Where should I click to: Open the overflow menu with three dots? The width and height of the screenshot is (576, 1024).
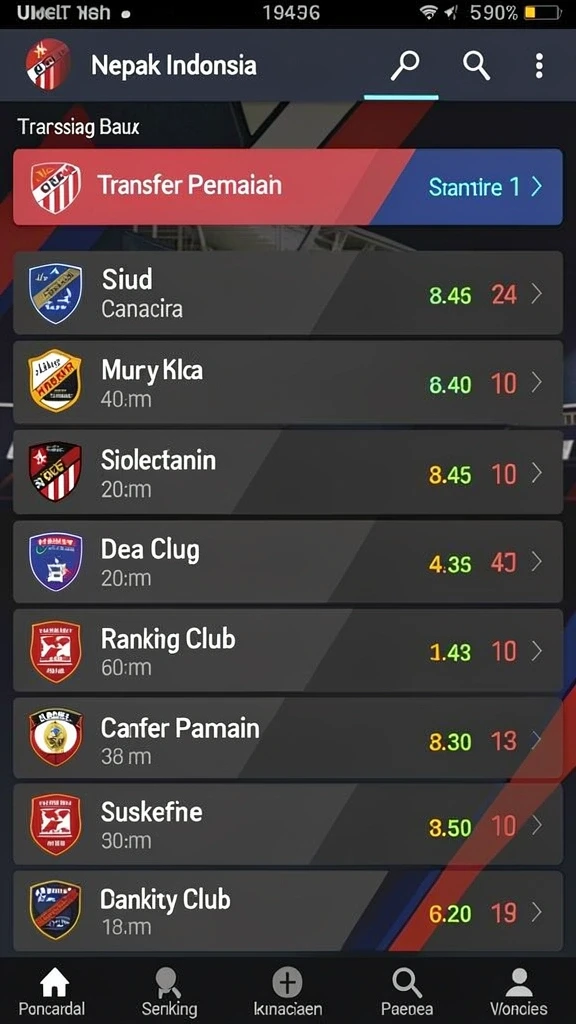tap(539, 66)
